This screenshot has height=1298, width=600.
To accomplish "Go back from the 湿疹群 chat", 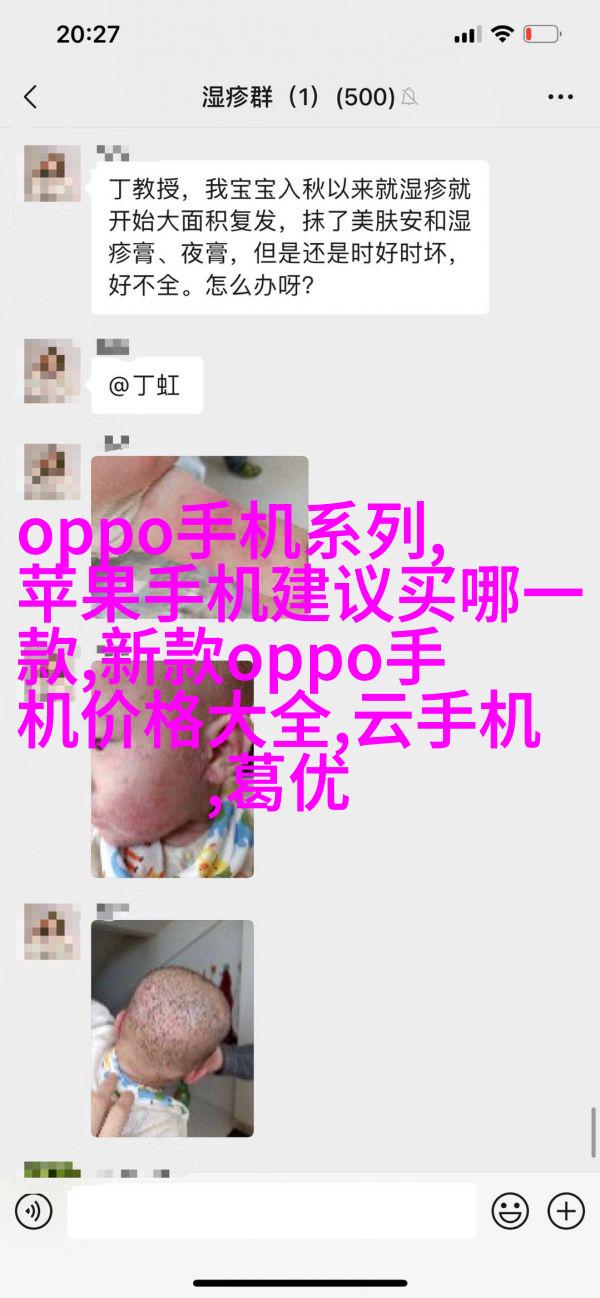I will (30, 97).
